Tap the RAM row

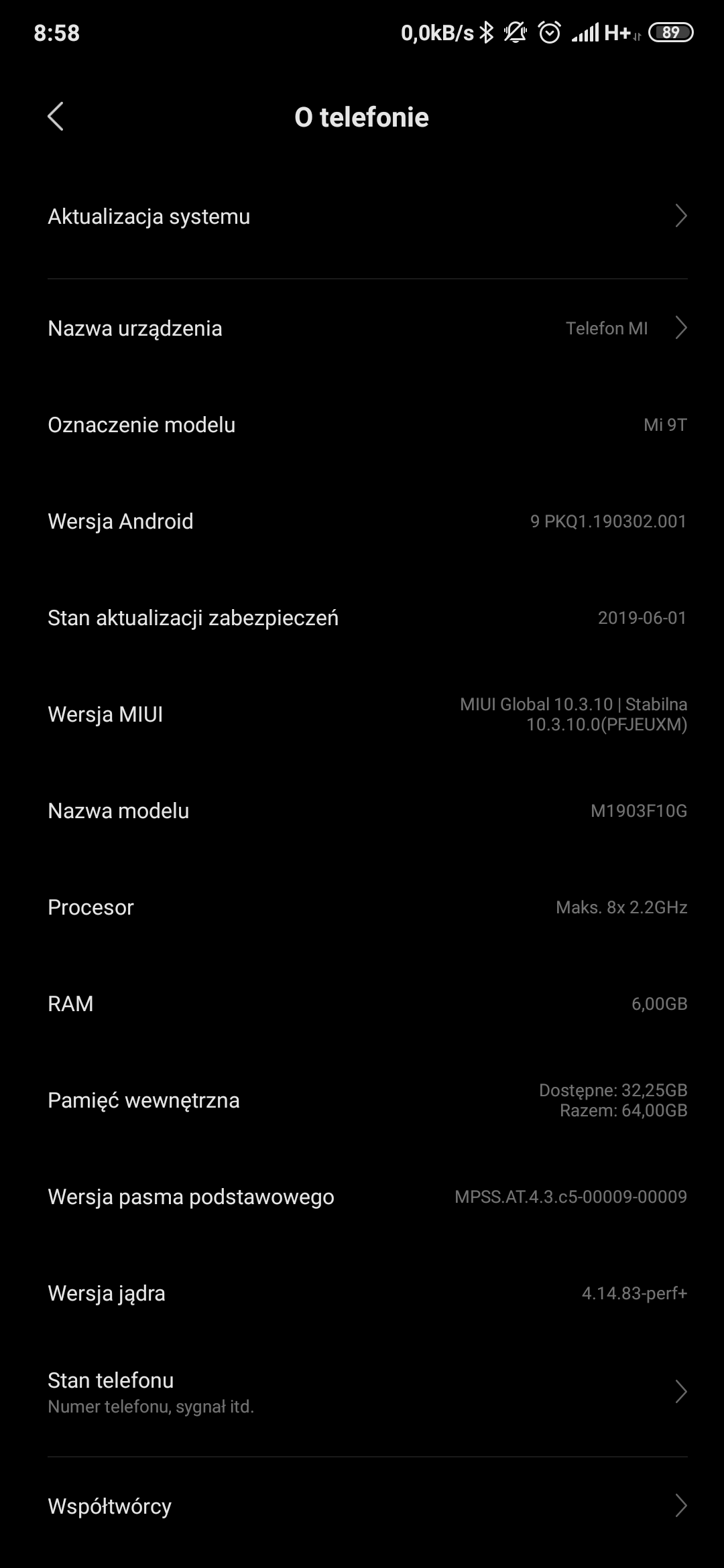pyautogui.click(x=362, y=1004)
